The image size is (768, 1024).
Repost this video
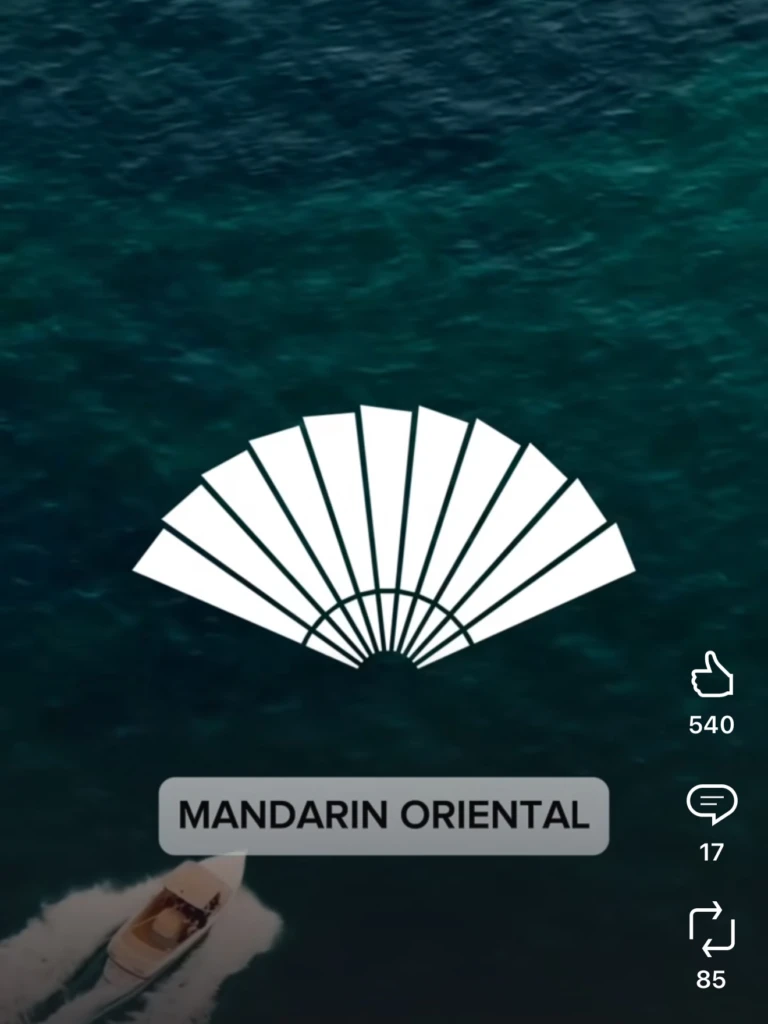click(x=712, y=929)
